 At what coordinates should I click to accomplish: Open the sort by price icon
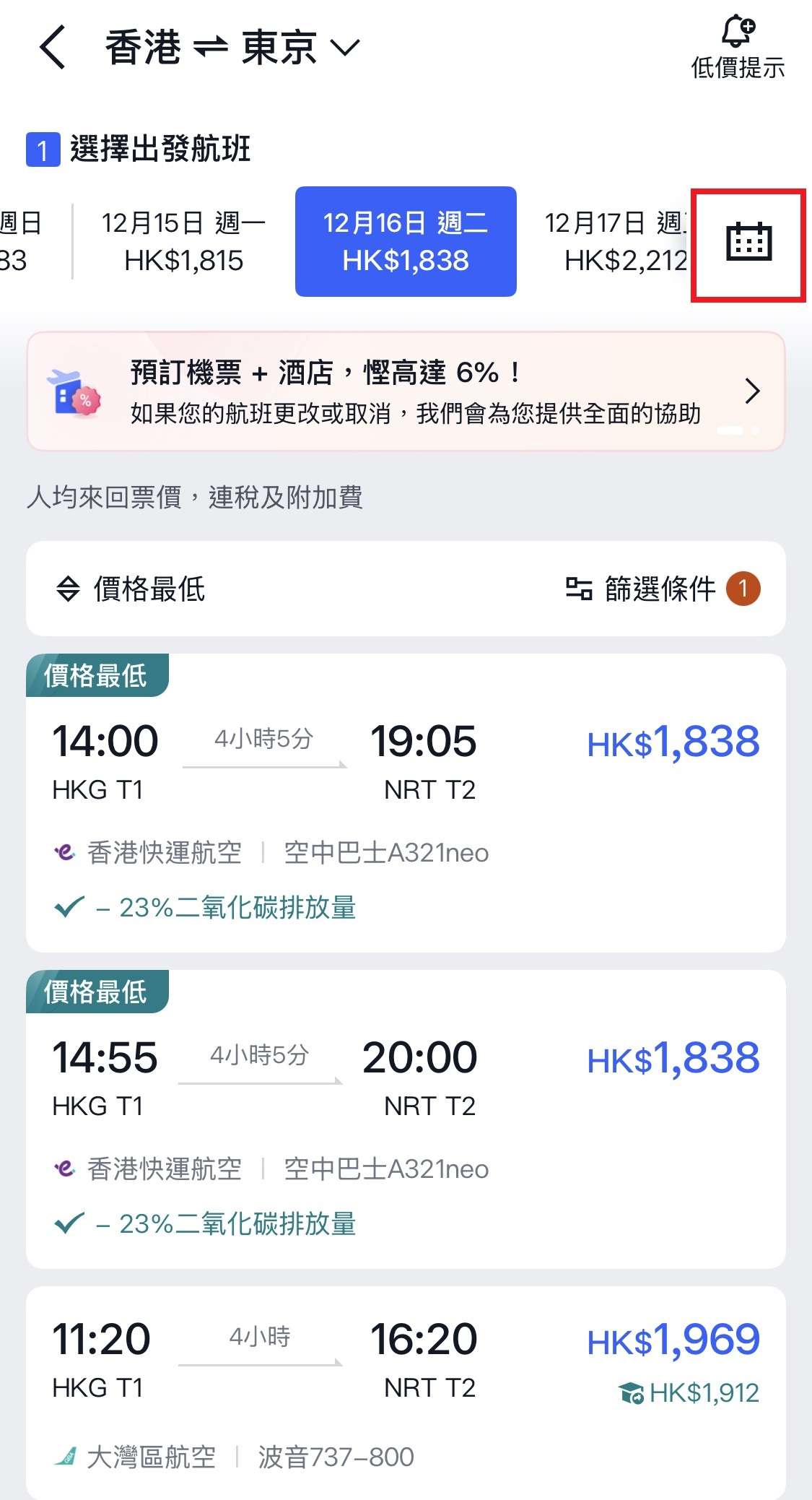[x=66, y=589]
